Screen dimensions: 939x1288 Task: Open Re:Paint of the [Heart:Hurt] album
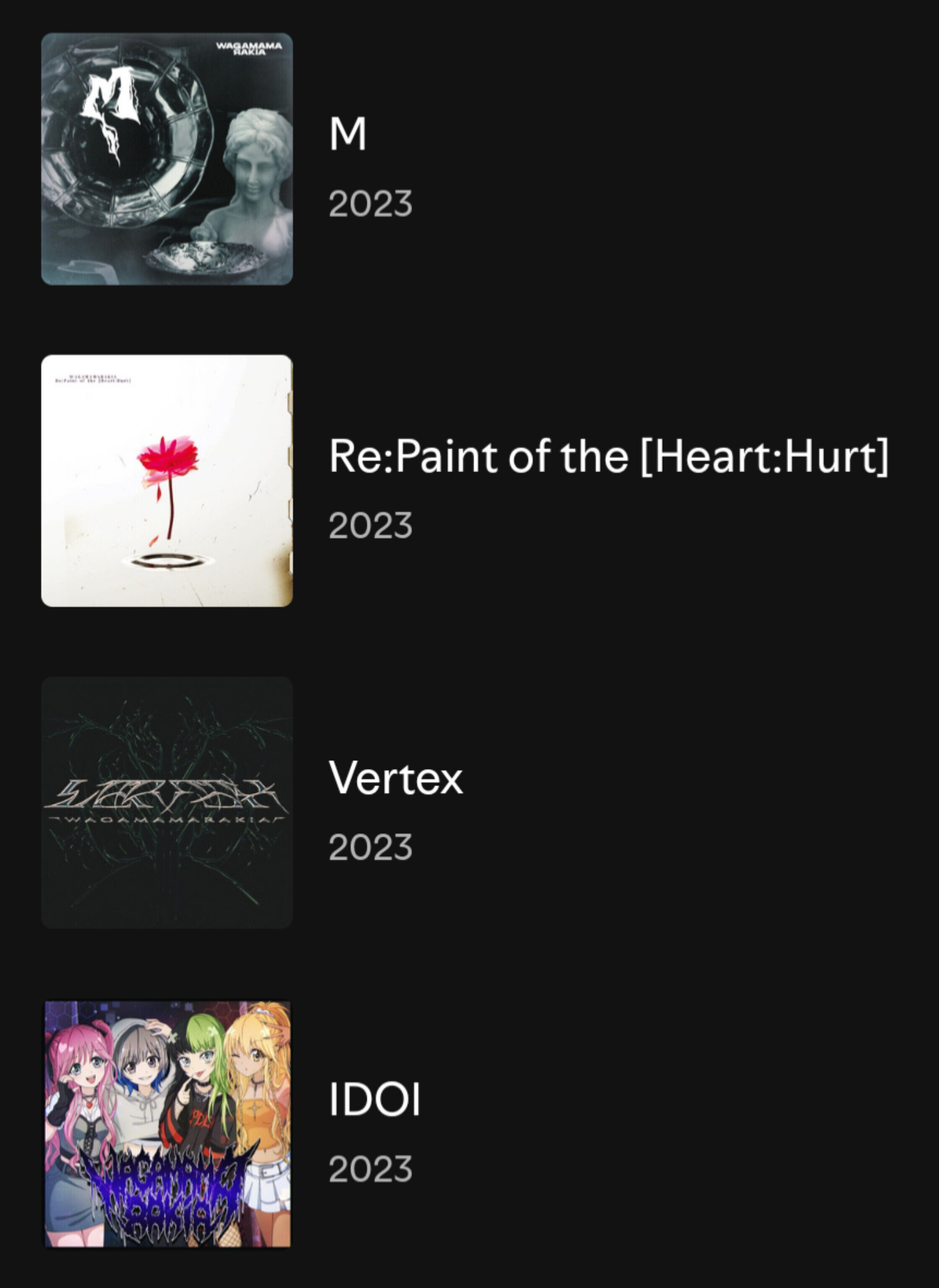(x=607, y=457)
